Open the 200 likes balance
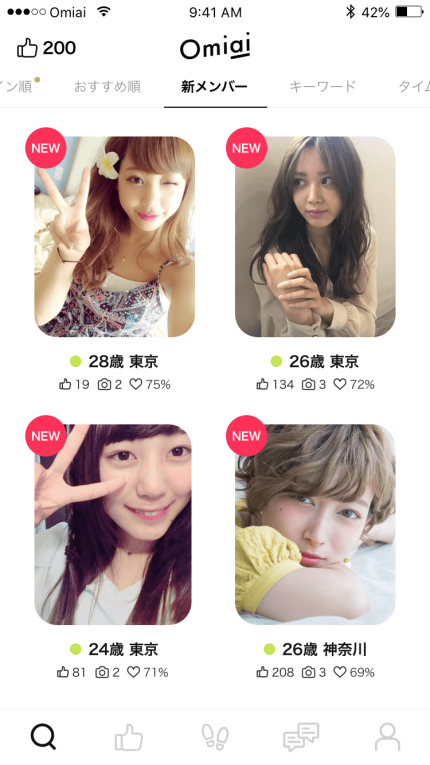The width and height of the screenshot is (430, 765). tap(46, 48)
